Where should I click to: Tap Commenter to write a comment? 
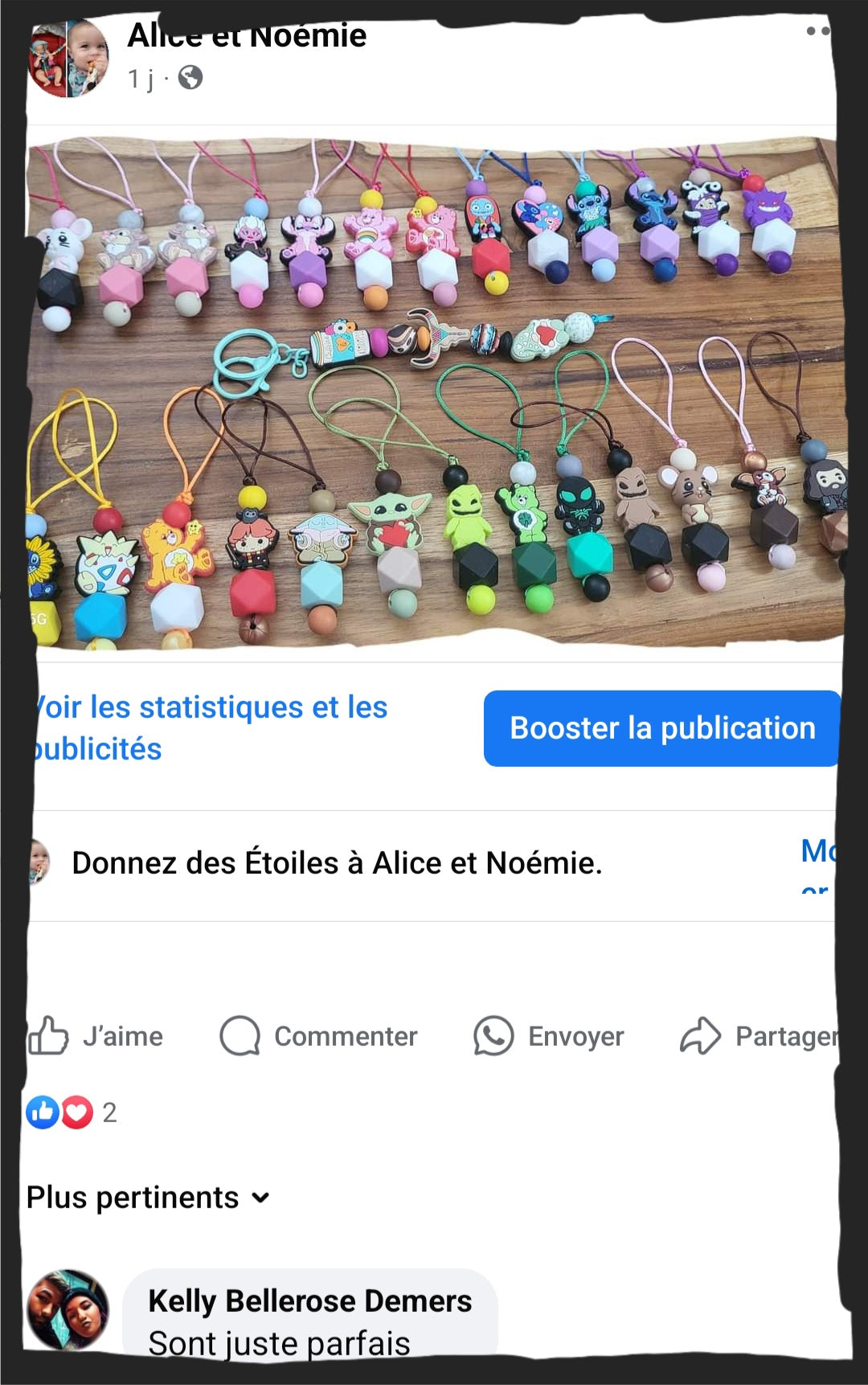click(320, 1036)
